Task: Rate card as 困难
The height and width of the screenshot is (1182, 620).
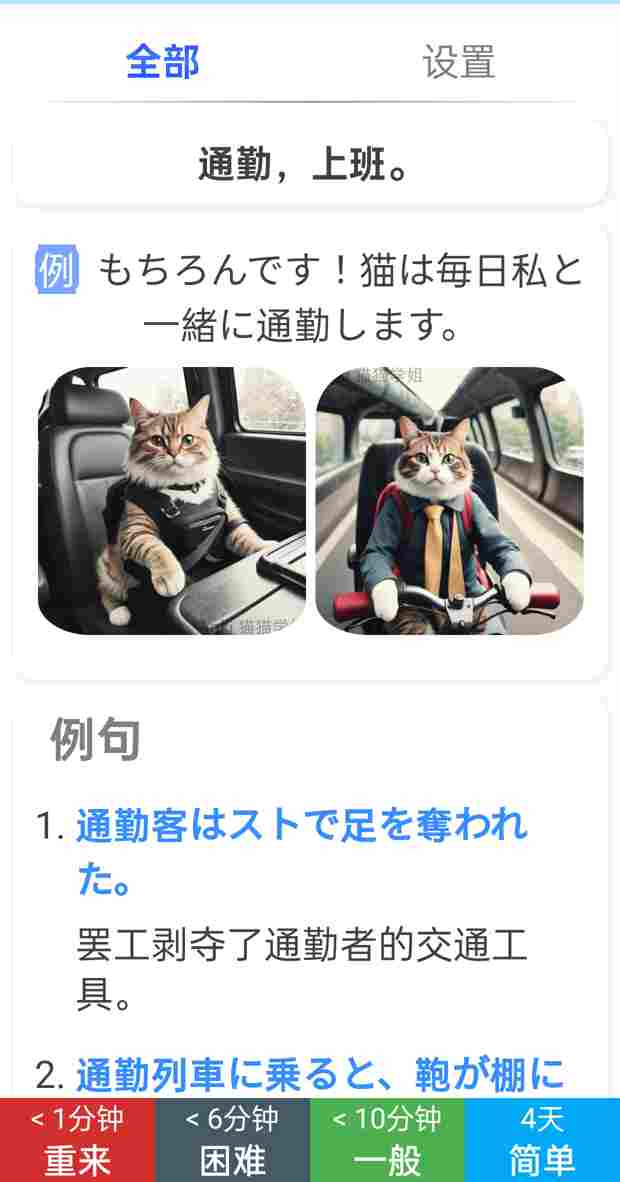Action: click(x=232, y=1140)
